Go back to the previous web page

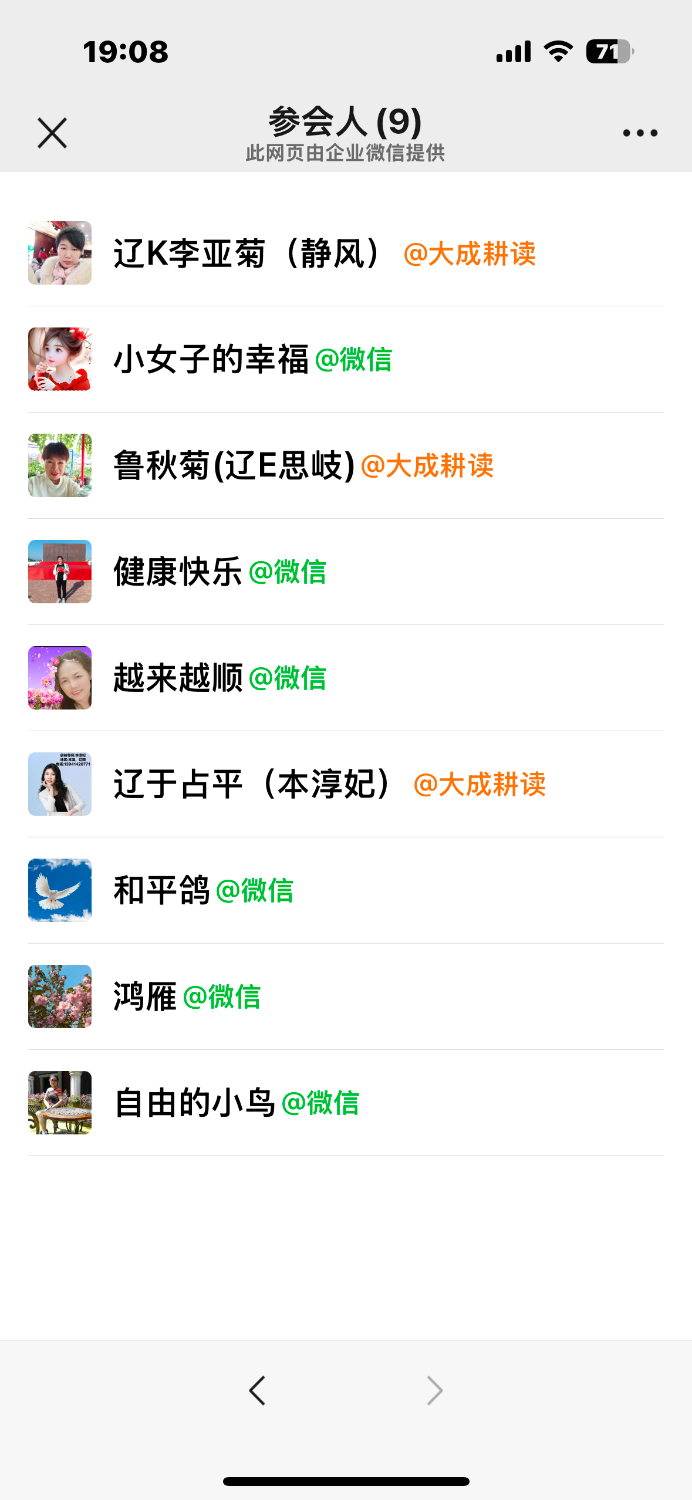coord(257,1390)
